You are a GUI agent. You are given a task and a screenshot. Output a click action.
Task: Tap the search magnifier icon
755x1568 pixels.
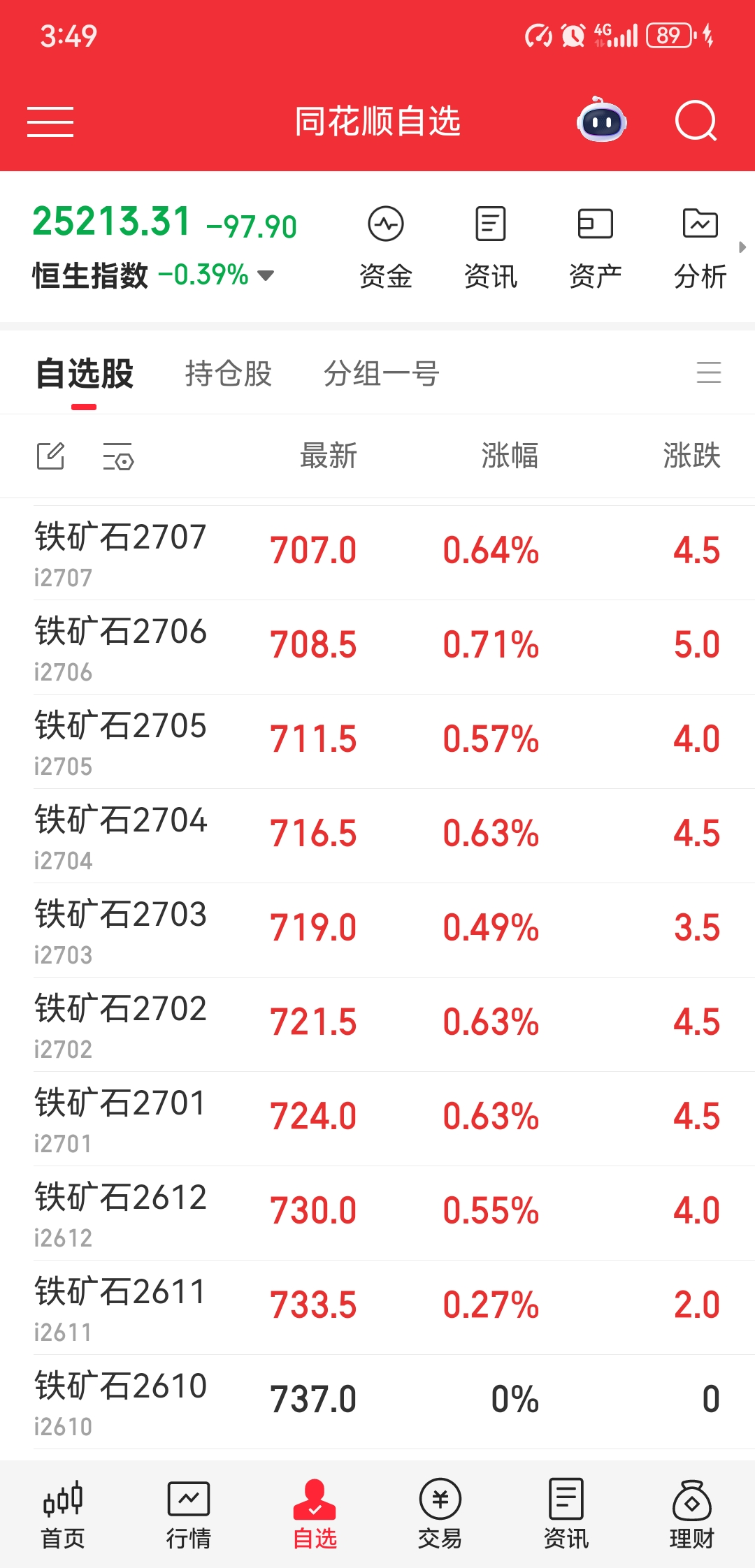pyautogui.click(x=696, y=121)
